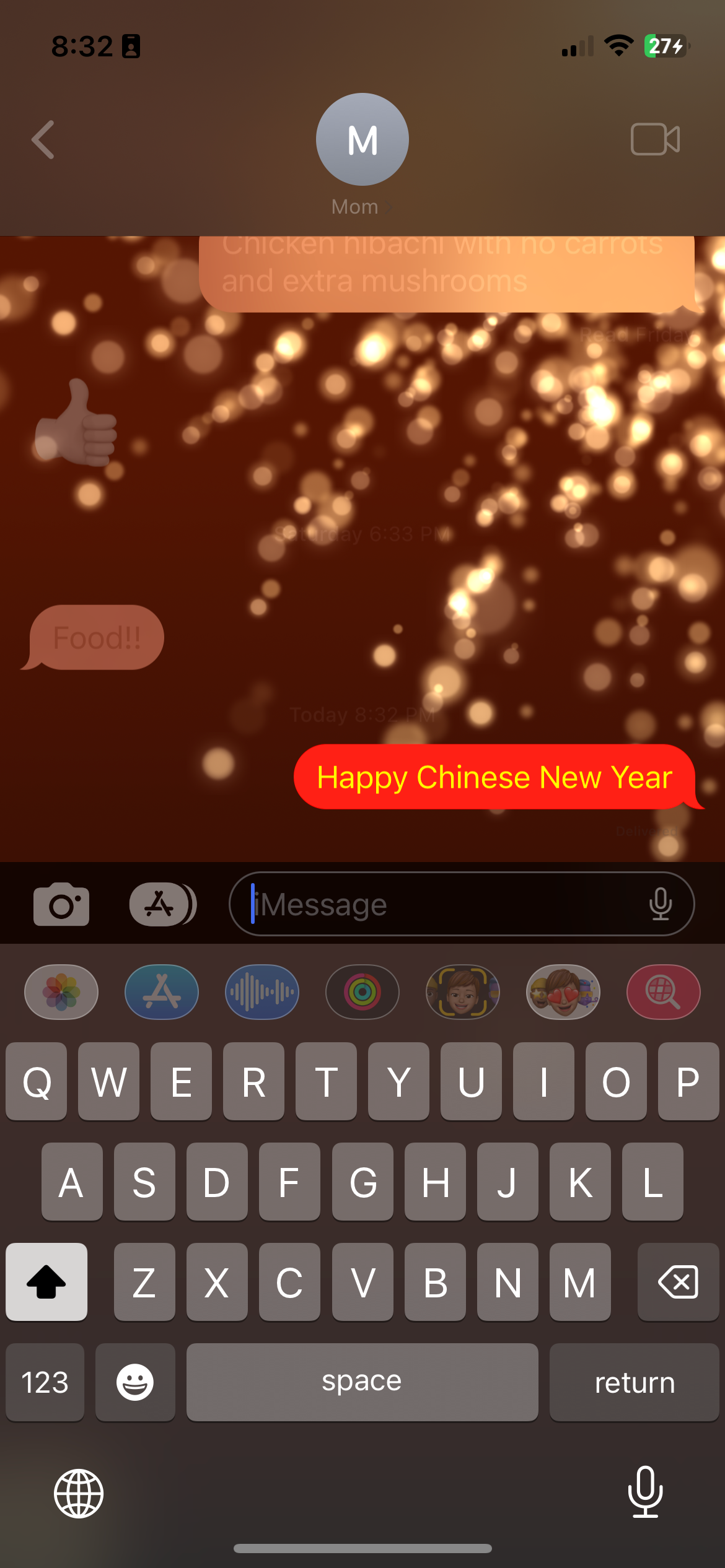This screenshot has width=725, height=1568.
Task: Open the App Store iMessage app
Action: click(162, 992)
